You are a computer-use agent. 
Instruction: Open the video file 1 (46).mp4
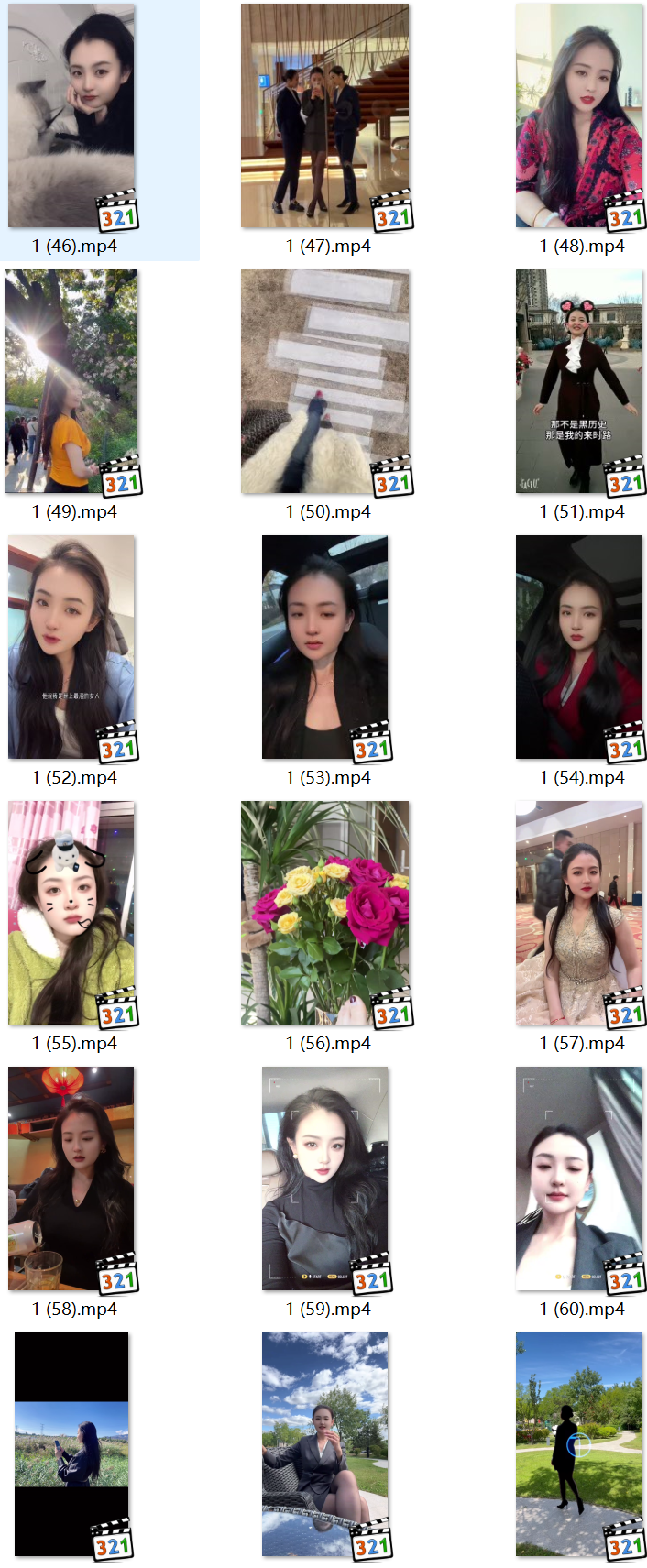71,115
